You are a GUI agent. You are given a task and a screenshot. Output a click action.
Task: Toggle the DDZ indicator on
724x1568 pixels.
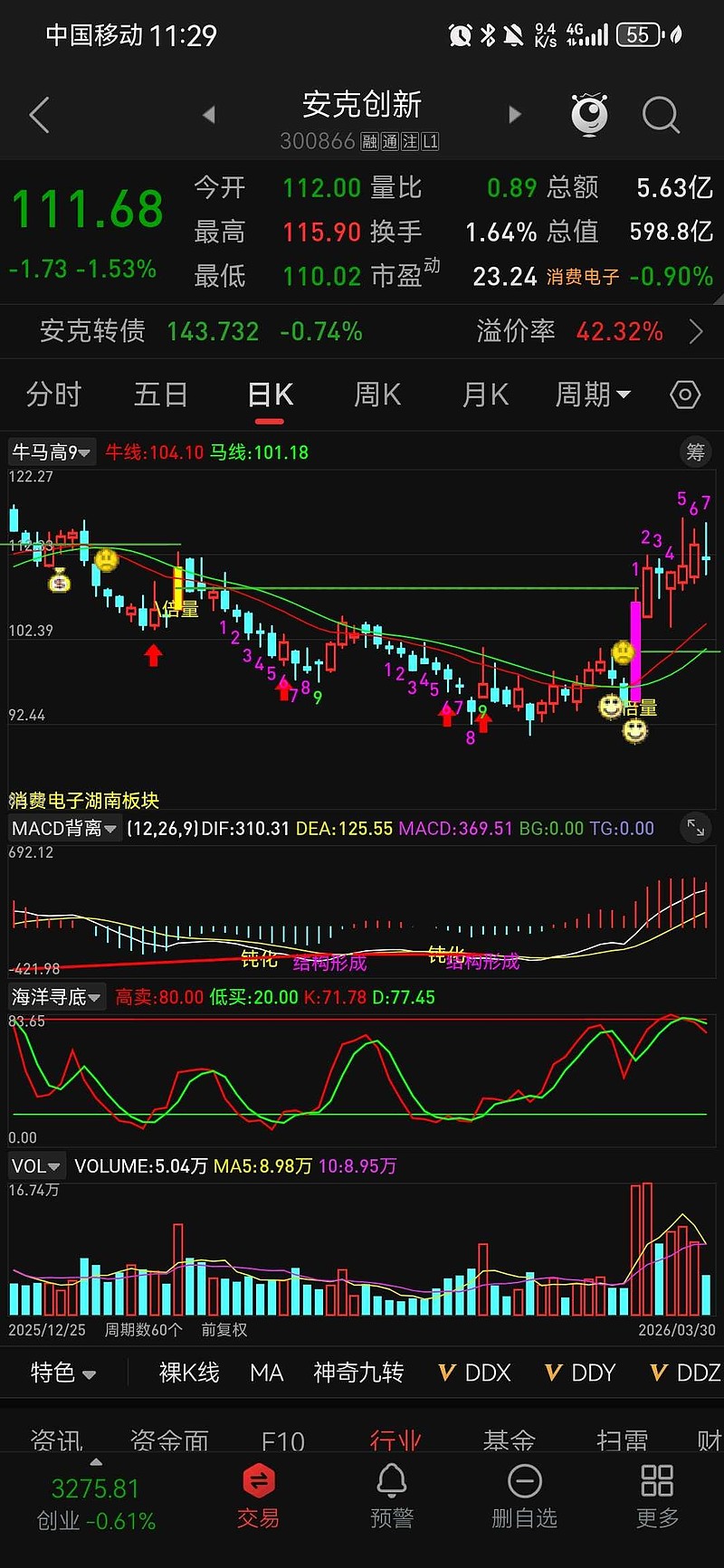click(x=681, y=1373)
